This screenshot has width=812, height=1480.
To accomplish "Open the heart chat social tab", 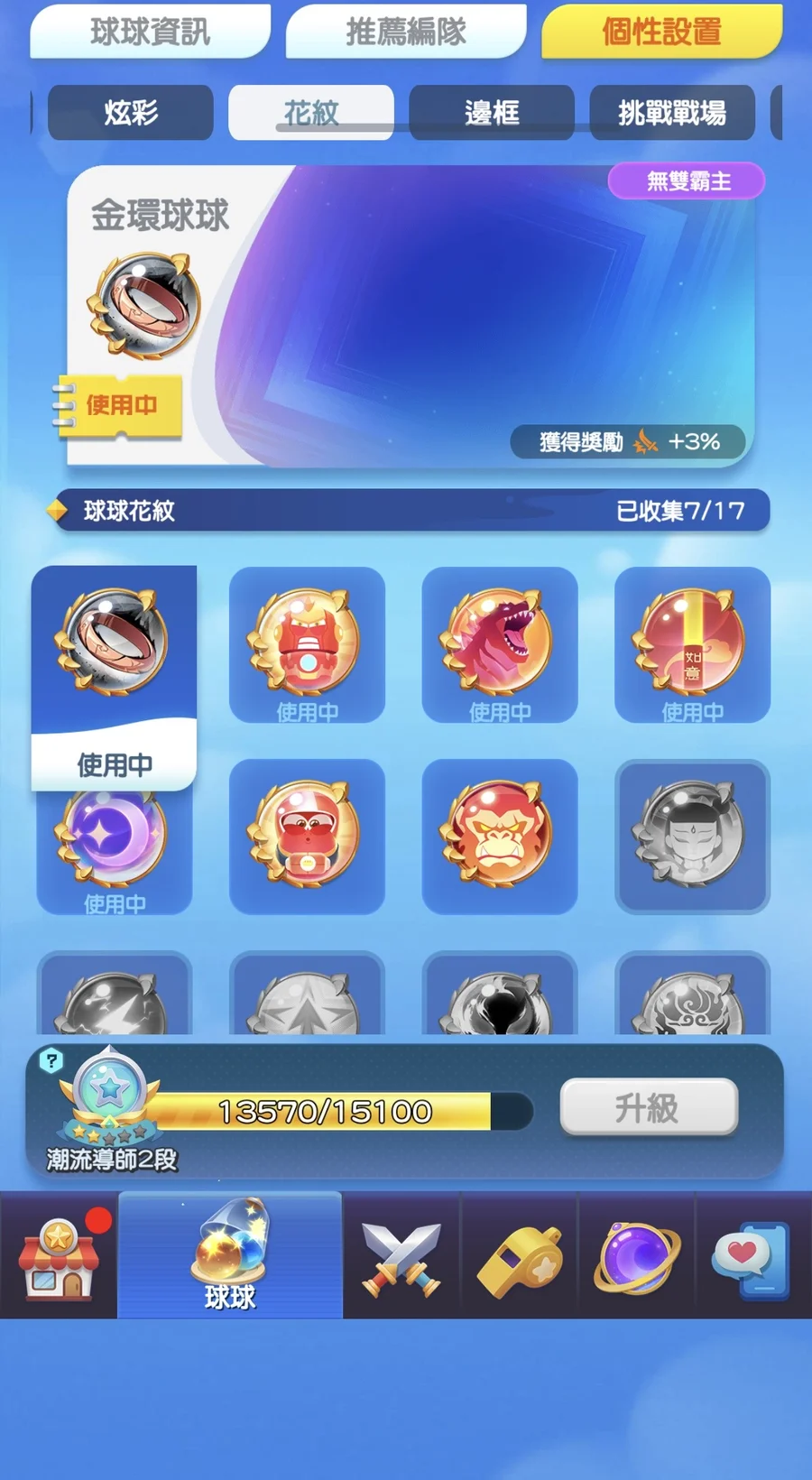I will pyautogui.click(x=752, y=1257).
